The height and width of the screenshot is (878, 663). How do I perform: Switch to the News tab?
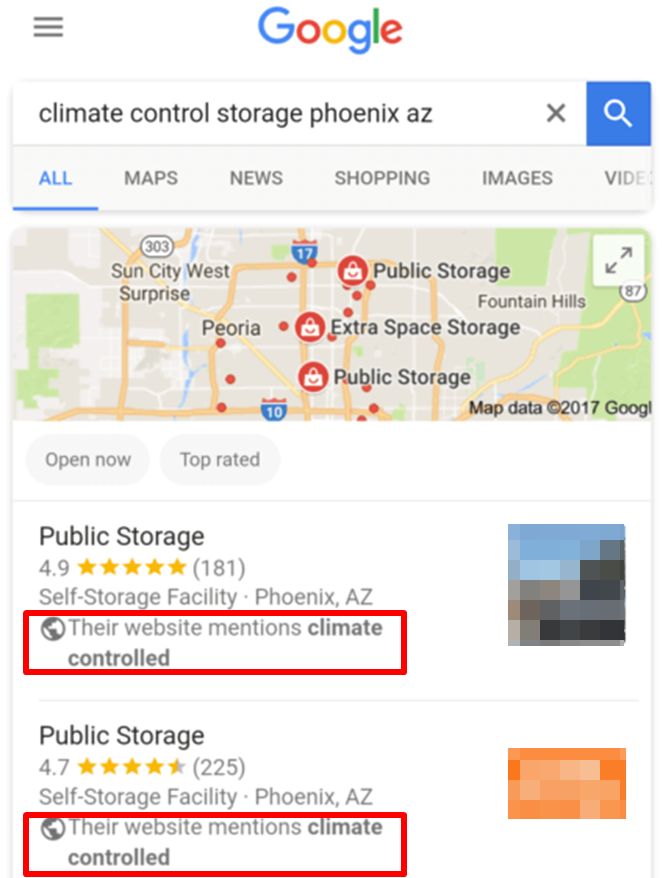256,178
